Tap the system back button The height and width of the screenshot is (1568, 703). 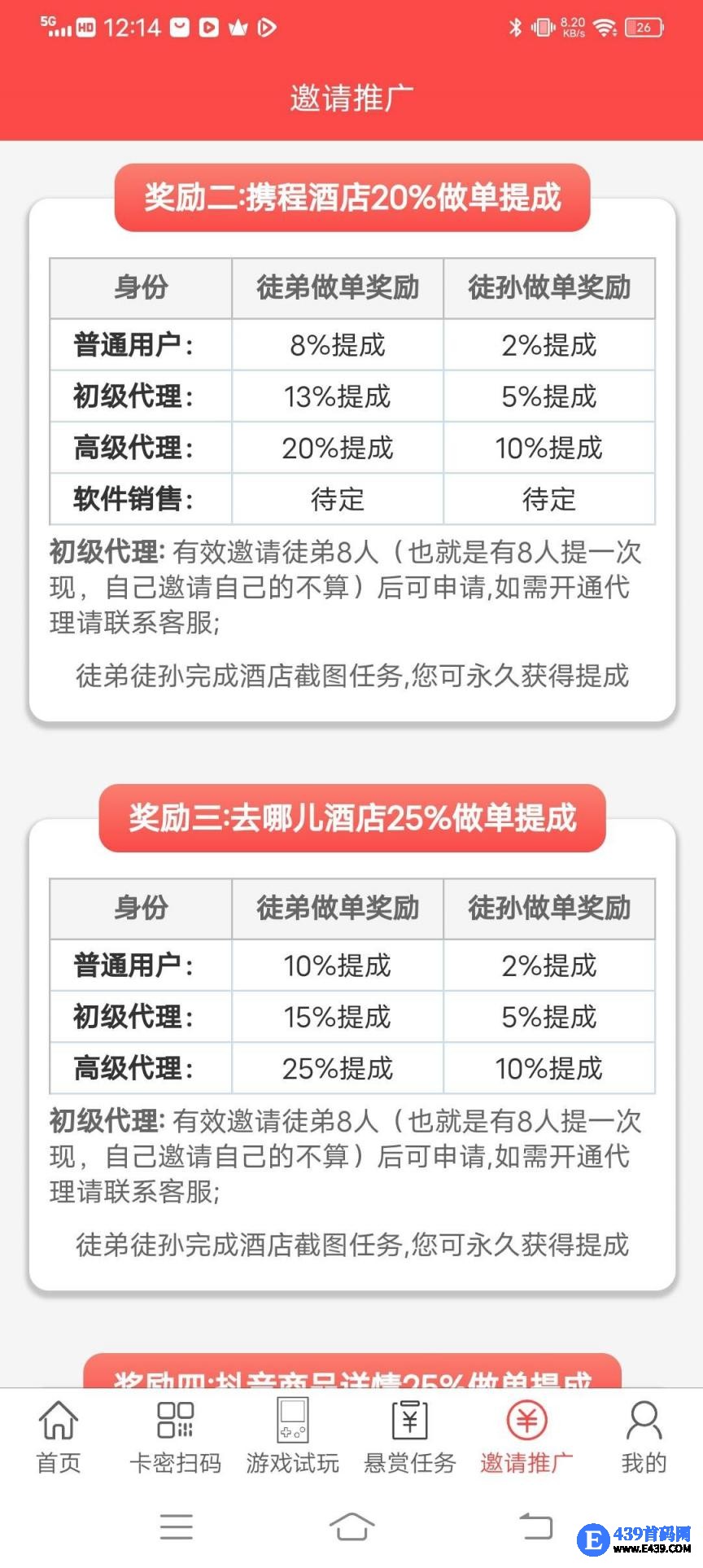click(x=535, y=1527)
